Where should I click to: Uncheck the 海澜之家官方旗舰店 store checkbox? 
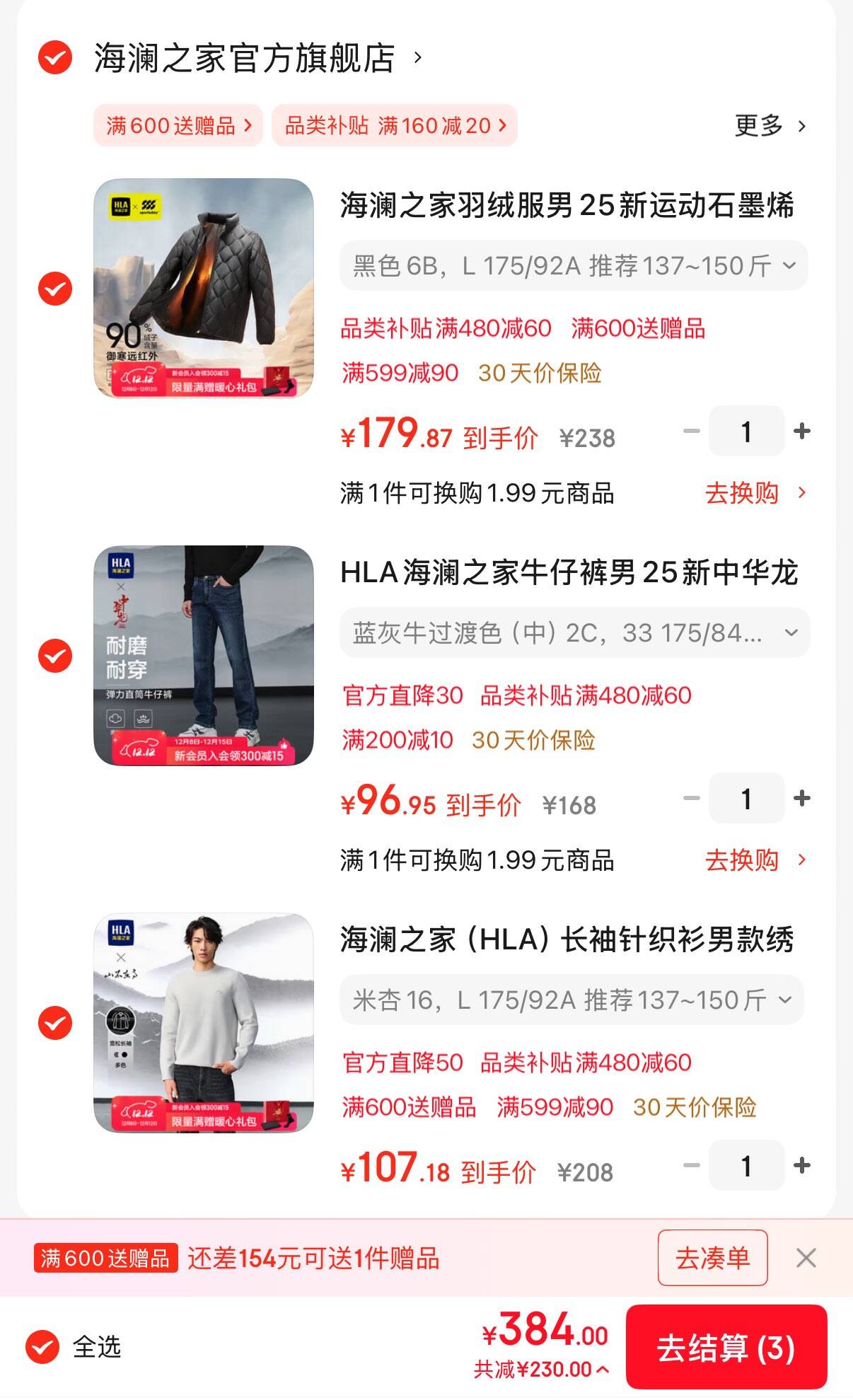55,58
